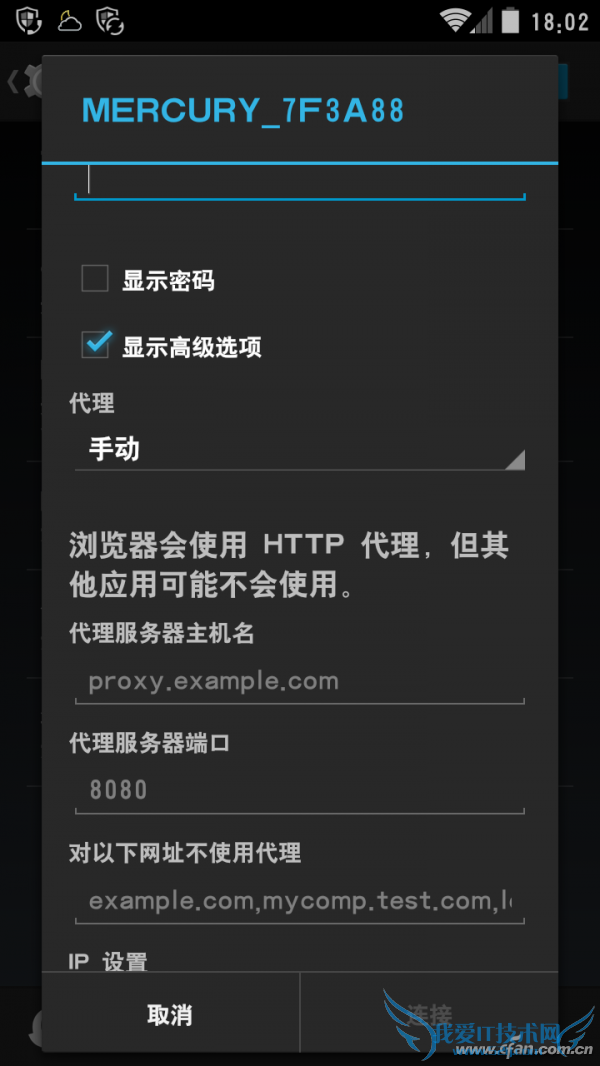Select the 对以下网址不使用代理 field
Viewport: 600px width, 1066px height.
click(299, 901)
